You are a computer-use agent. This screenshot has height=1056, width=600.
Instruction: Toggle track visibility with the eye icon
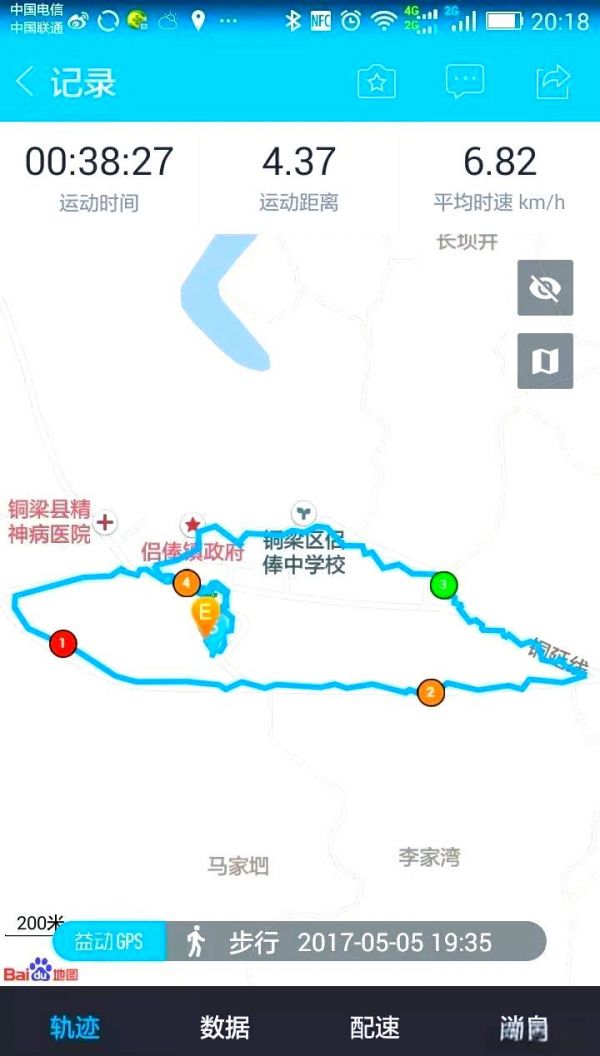[x=545, y=288]
